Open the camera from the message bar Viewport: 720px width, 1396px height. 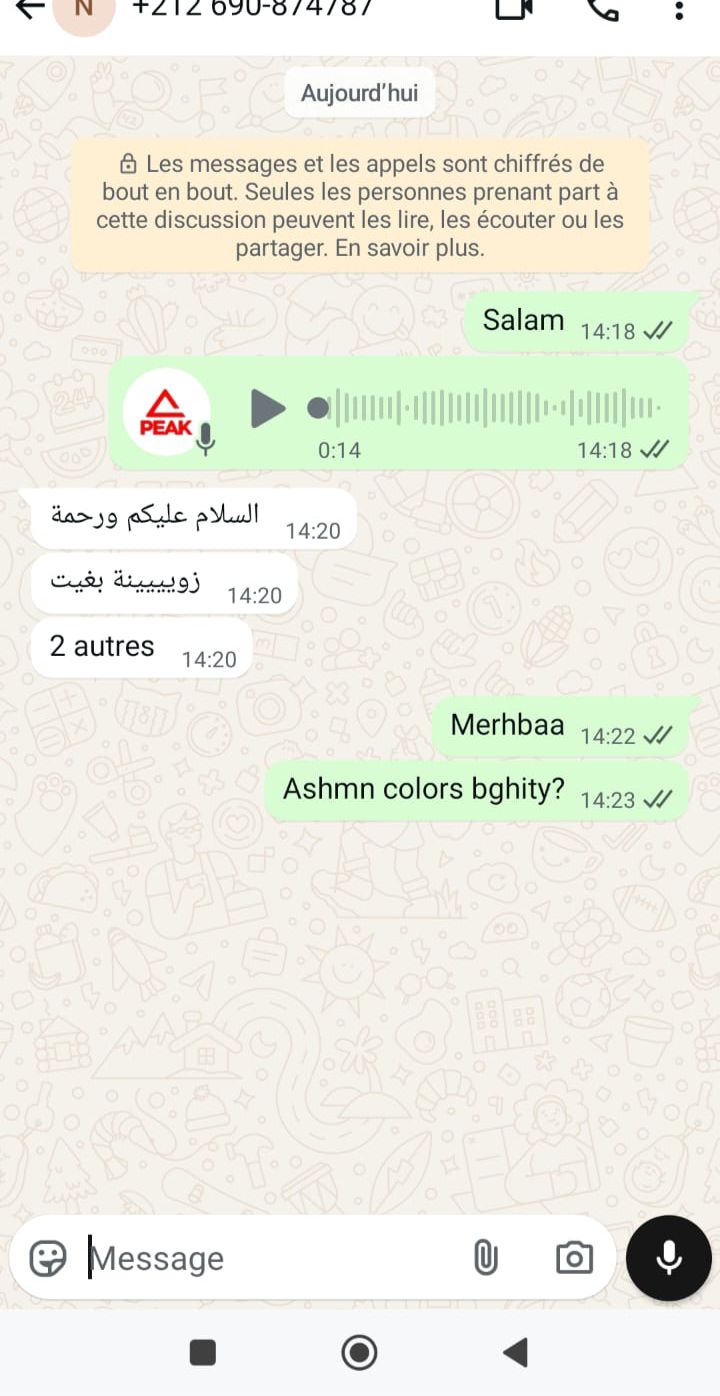click(574, 1258)
